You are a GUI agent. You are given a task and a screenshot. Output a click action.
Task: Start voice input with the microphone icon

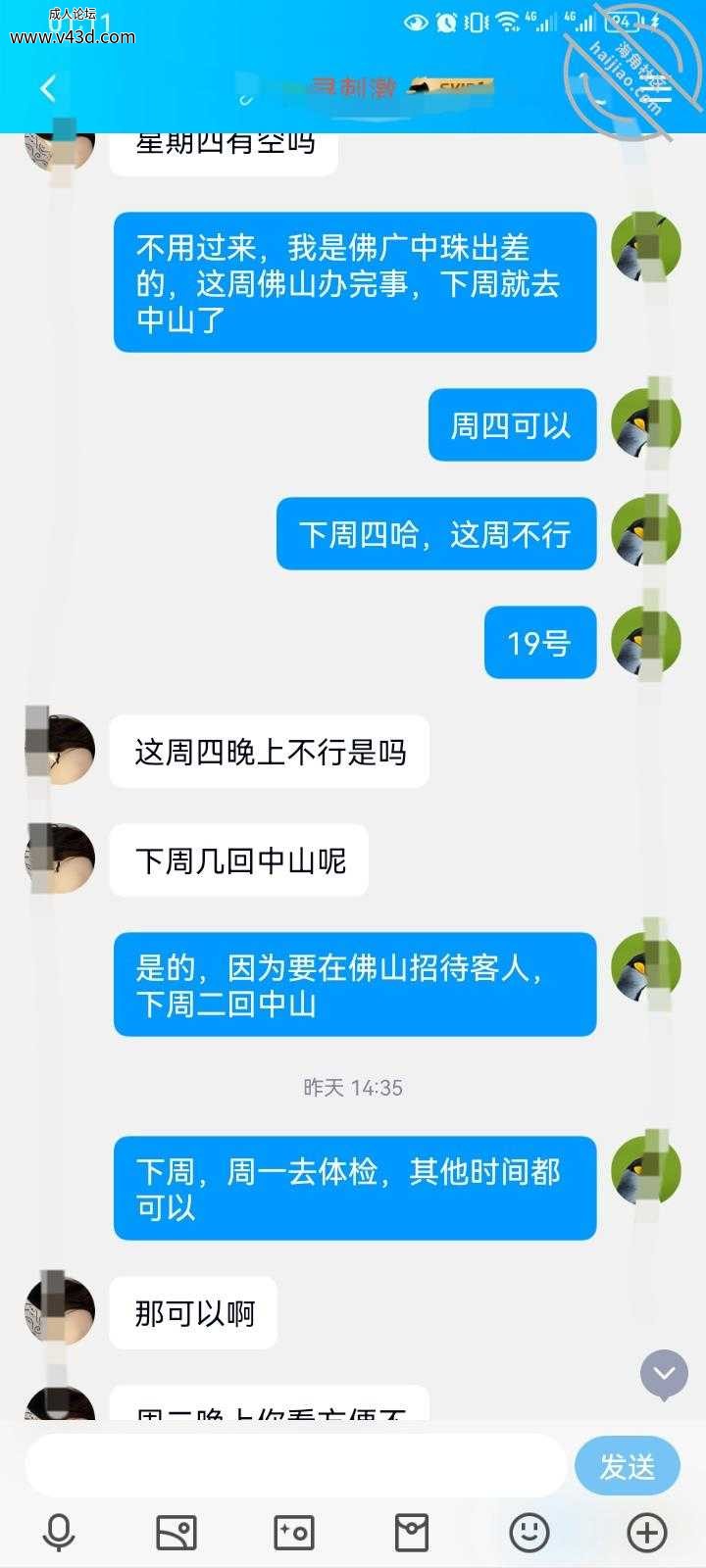pyautogui.click(x=59, y=1533)
